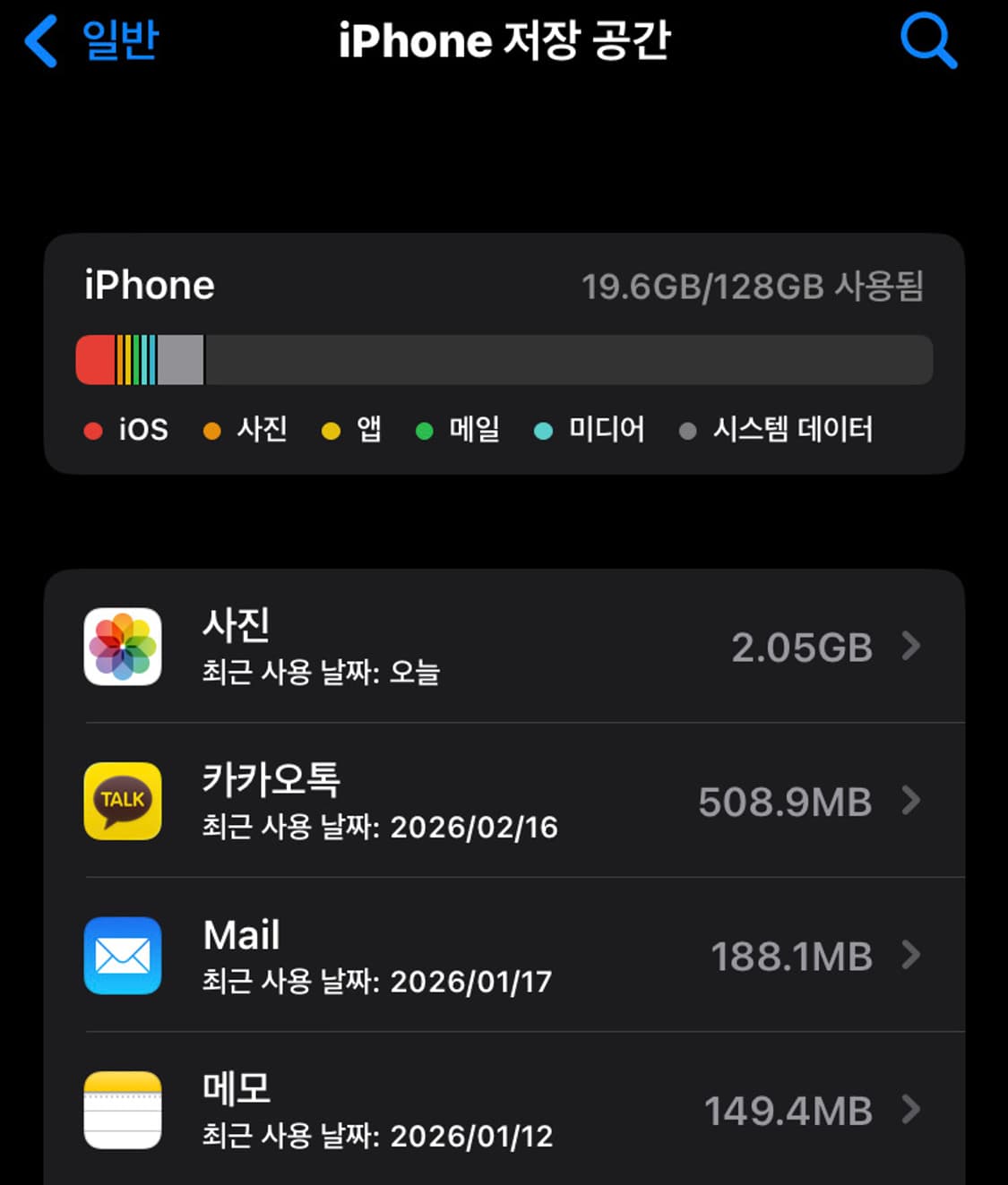Select the blue Mail app icon
The image size is (1008, 1185).
point(123,955)
